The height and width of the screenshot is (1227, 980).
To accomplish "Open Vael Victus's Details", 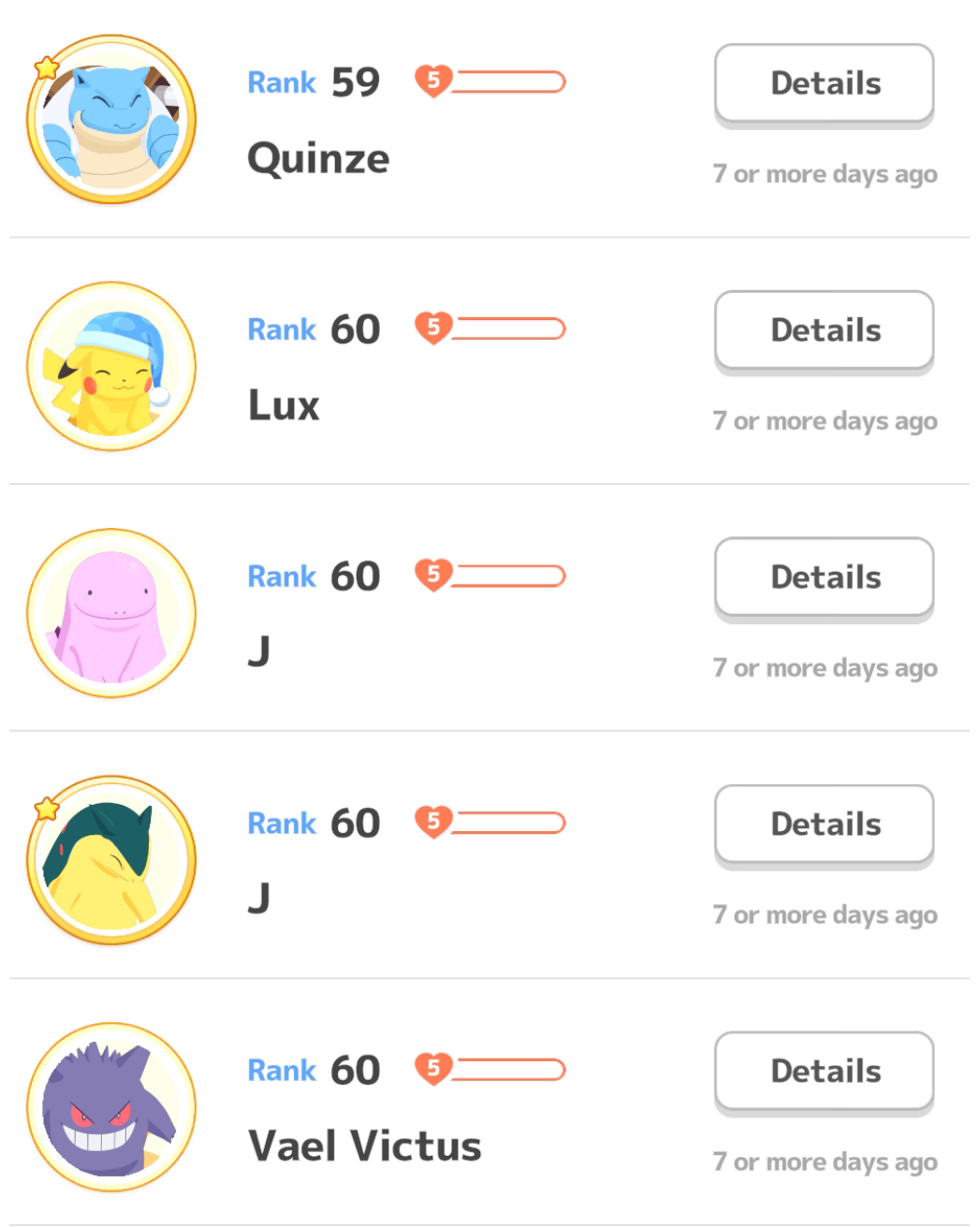I will (x=824, y=1072).
